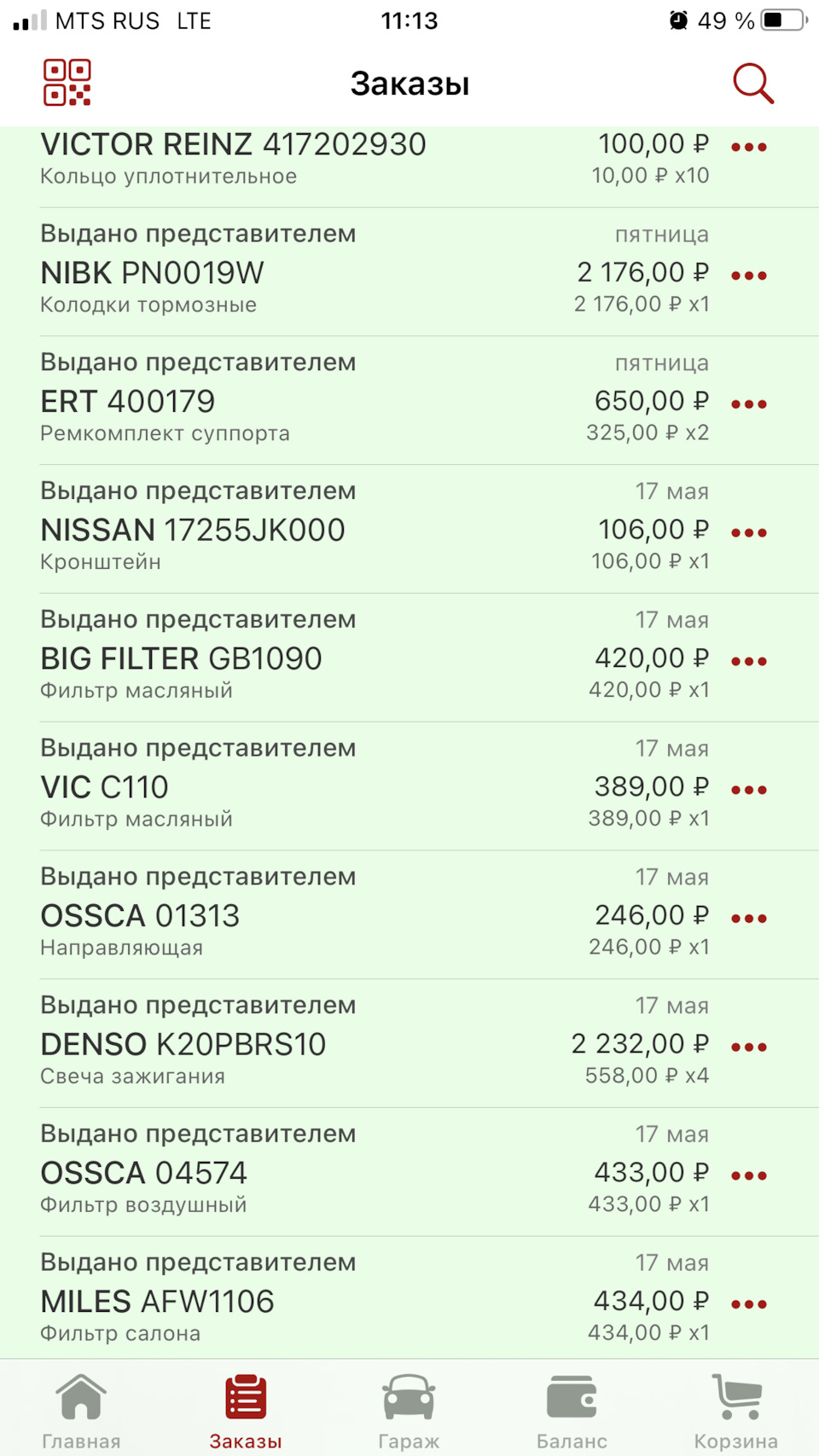This screenshot has height=1456, width=819.
Task: Open options for DENSO K20PBRS10
Action: click(x=749, y=1047)
